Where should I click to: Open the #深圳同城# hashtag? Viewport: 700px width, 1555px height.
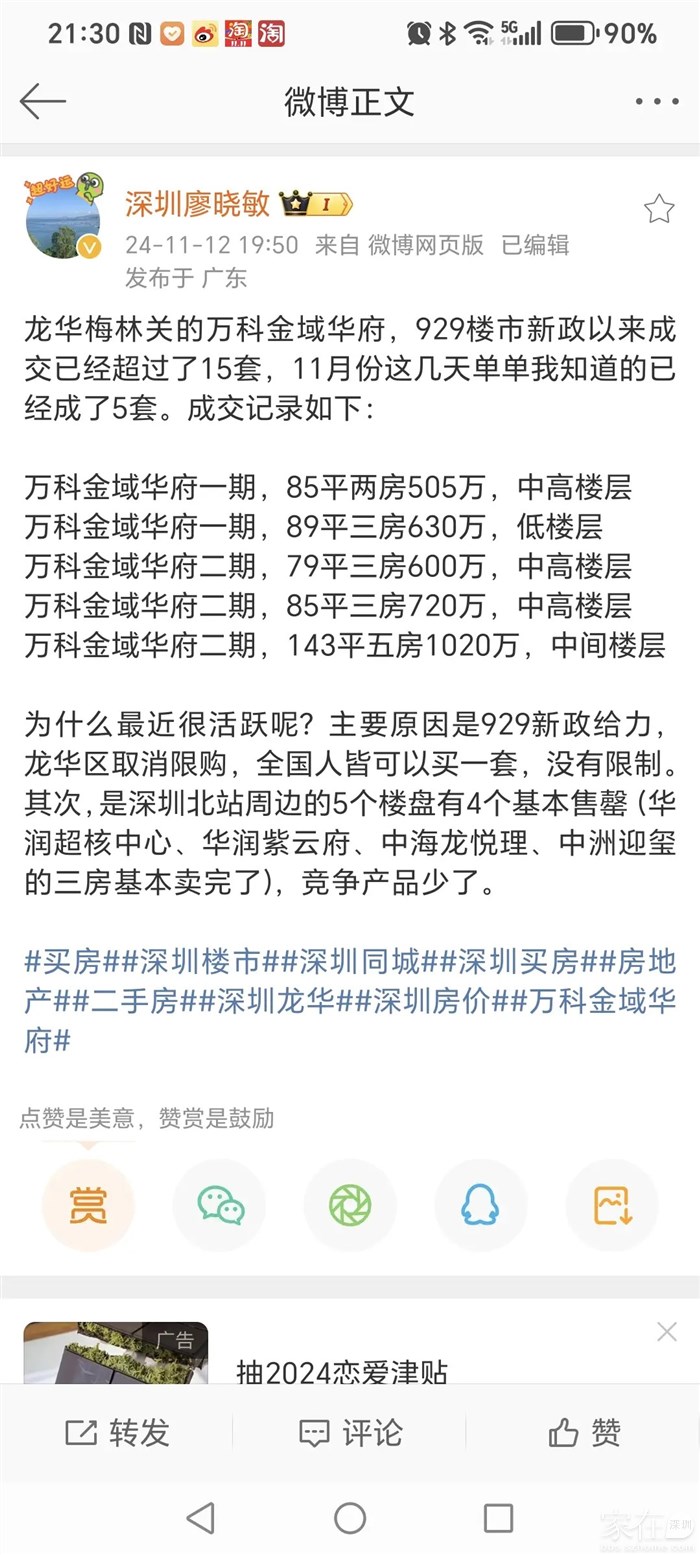click(x=358, y=962)
